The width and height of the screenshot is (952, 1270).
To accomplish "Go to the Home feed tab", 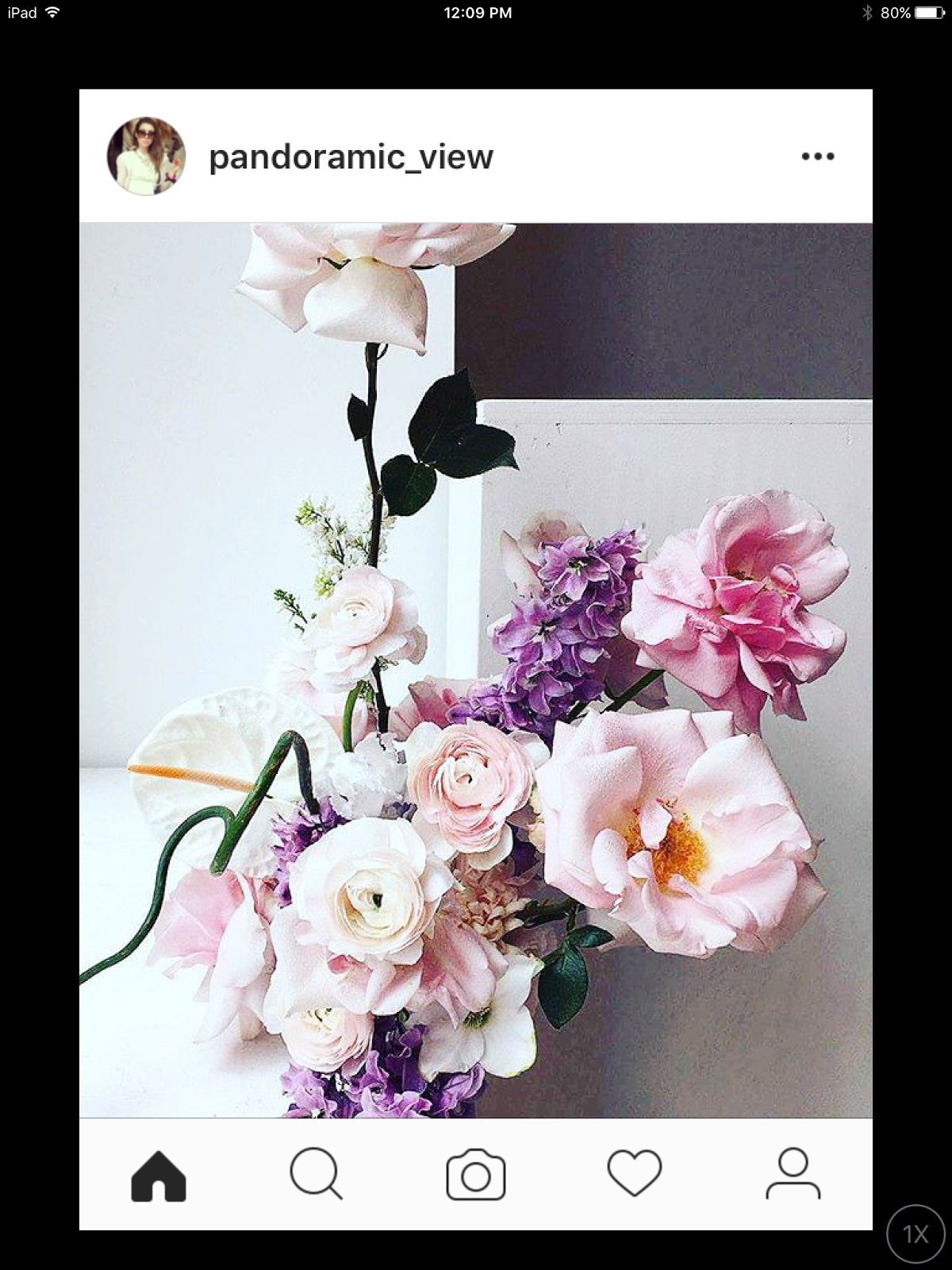I will pyautogui.click(x=159, y=1175).
